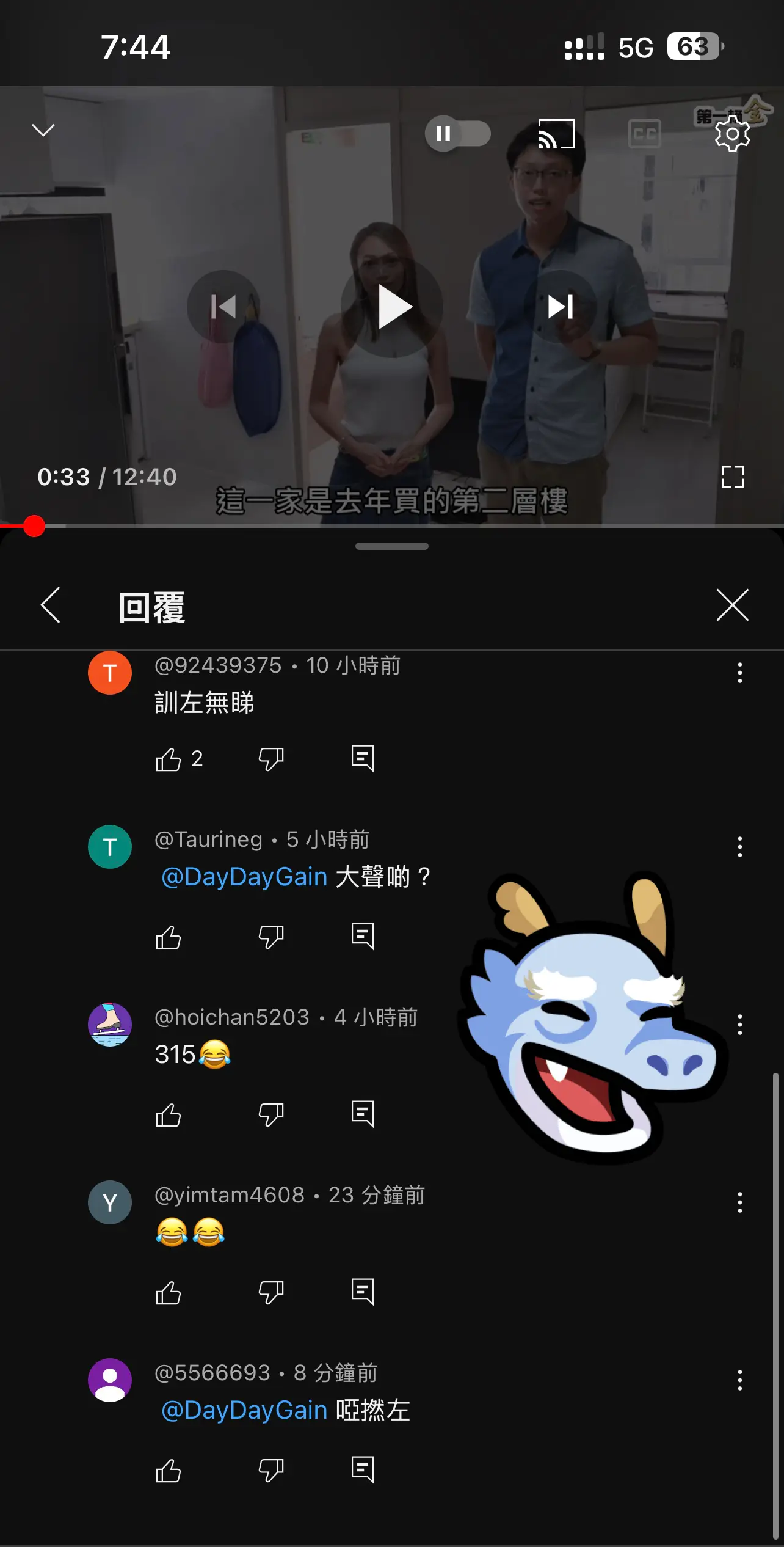The height and width of the screenshot is (1547, 784).
Task: Go to the previous video
Action: coord(223,307)
